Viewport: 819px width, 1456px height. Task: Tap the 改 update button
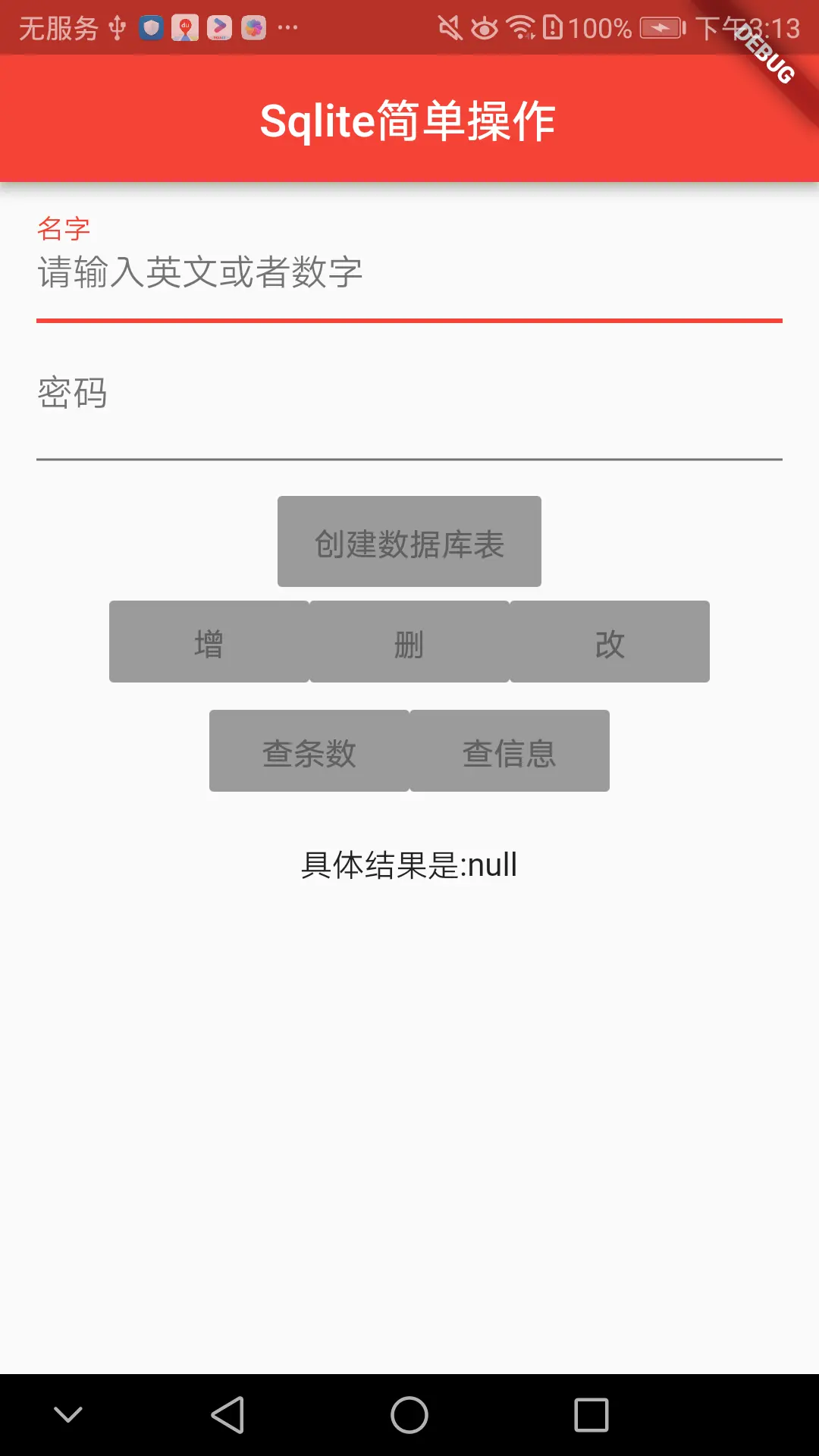tap(609, 642)
